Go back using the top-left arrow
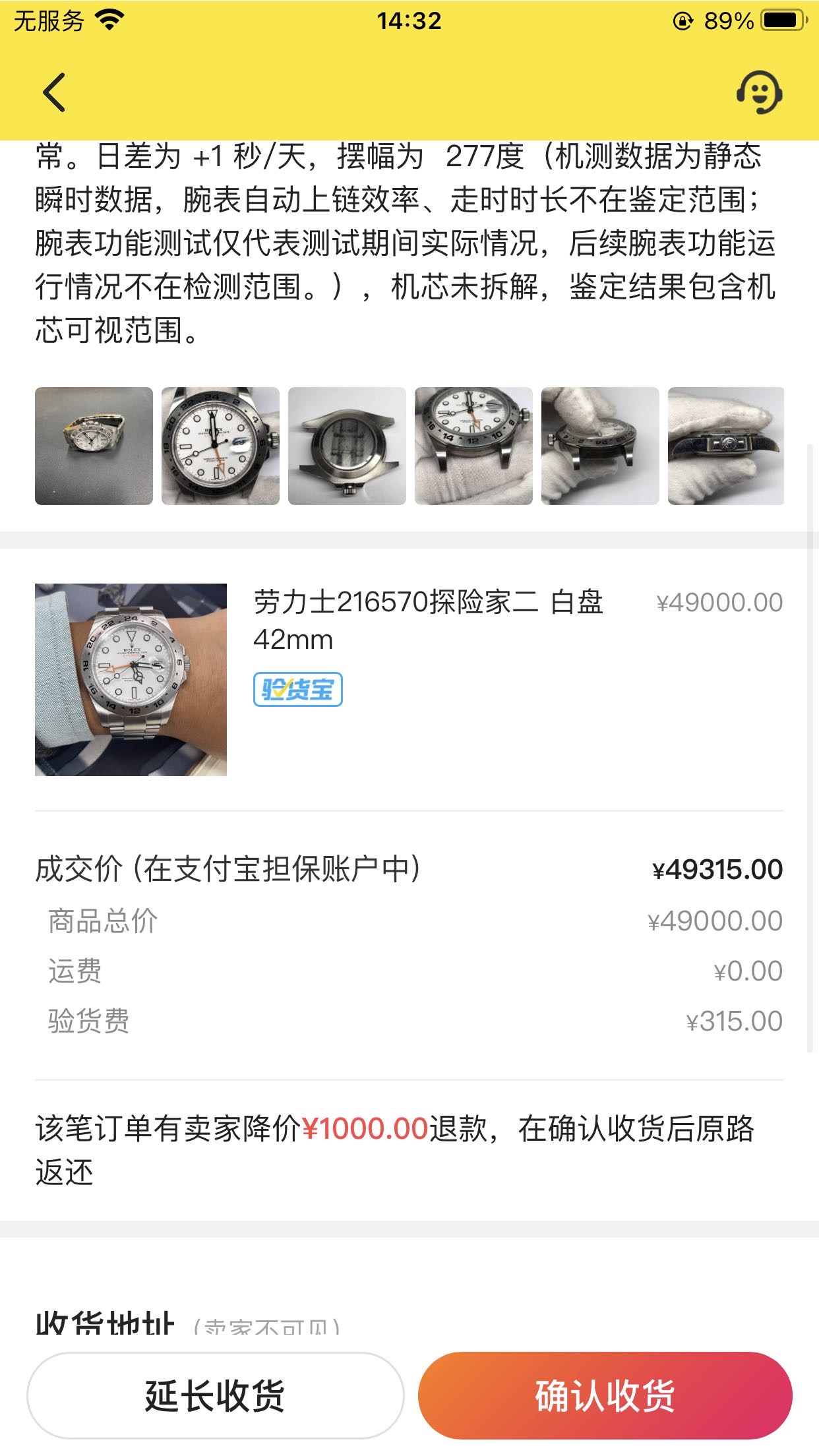This screenshot has width=819, height=1456. point(54,92)
